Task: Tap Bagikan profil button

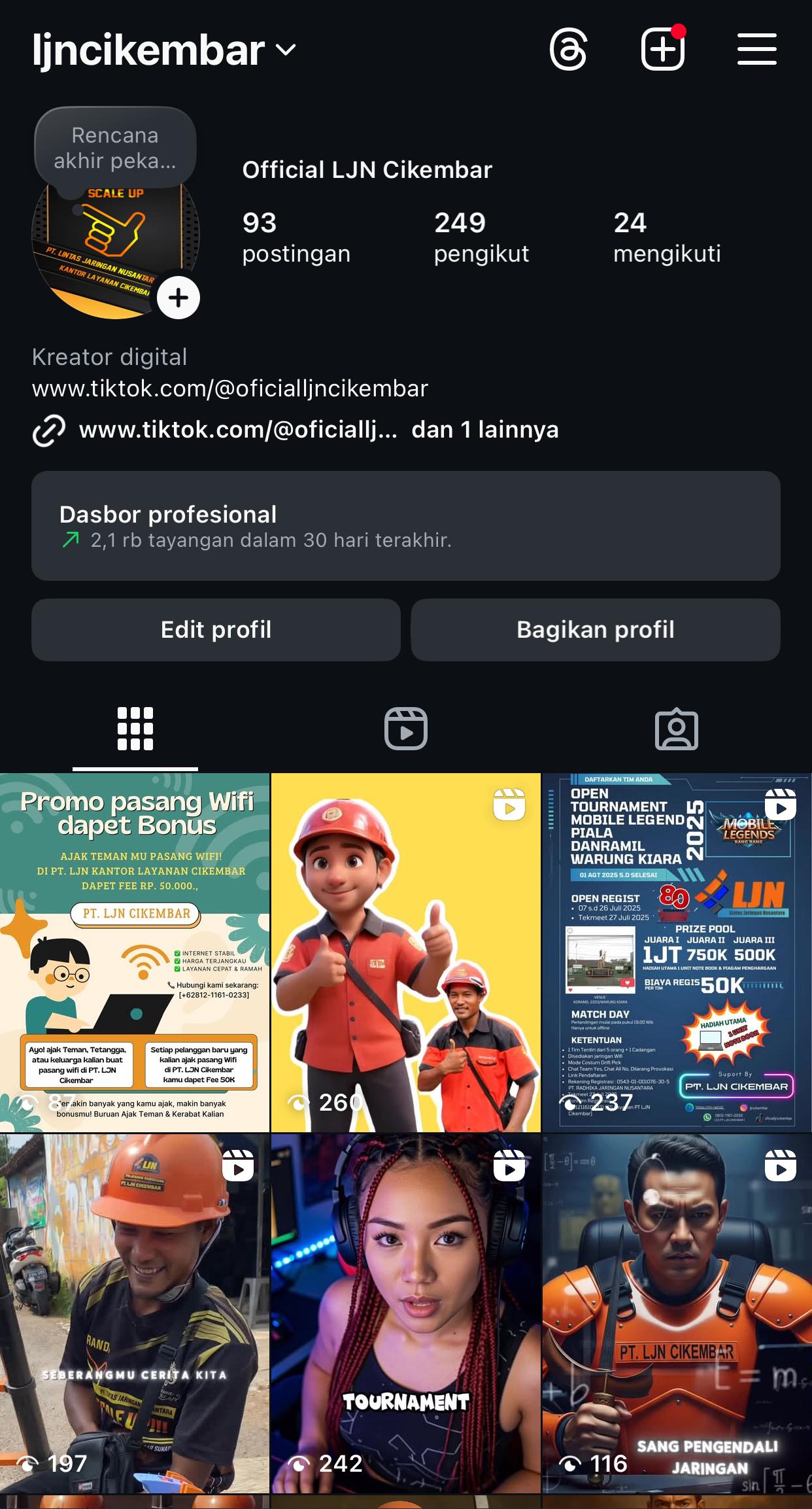Action: click(x=596, y=630)
